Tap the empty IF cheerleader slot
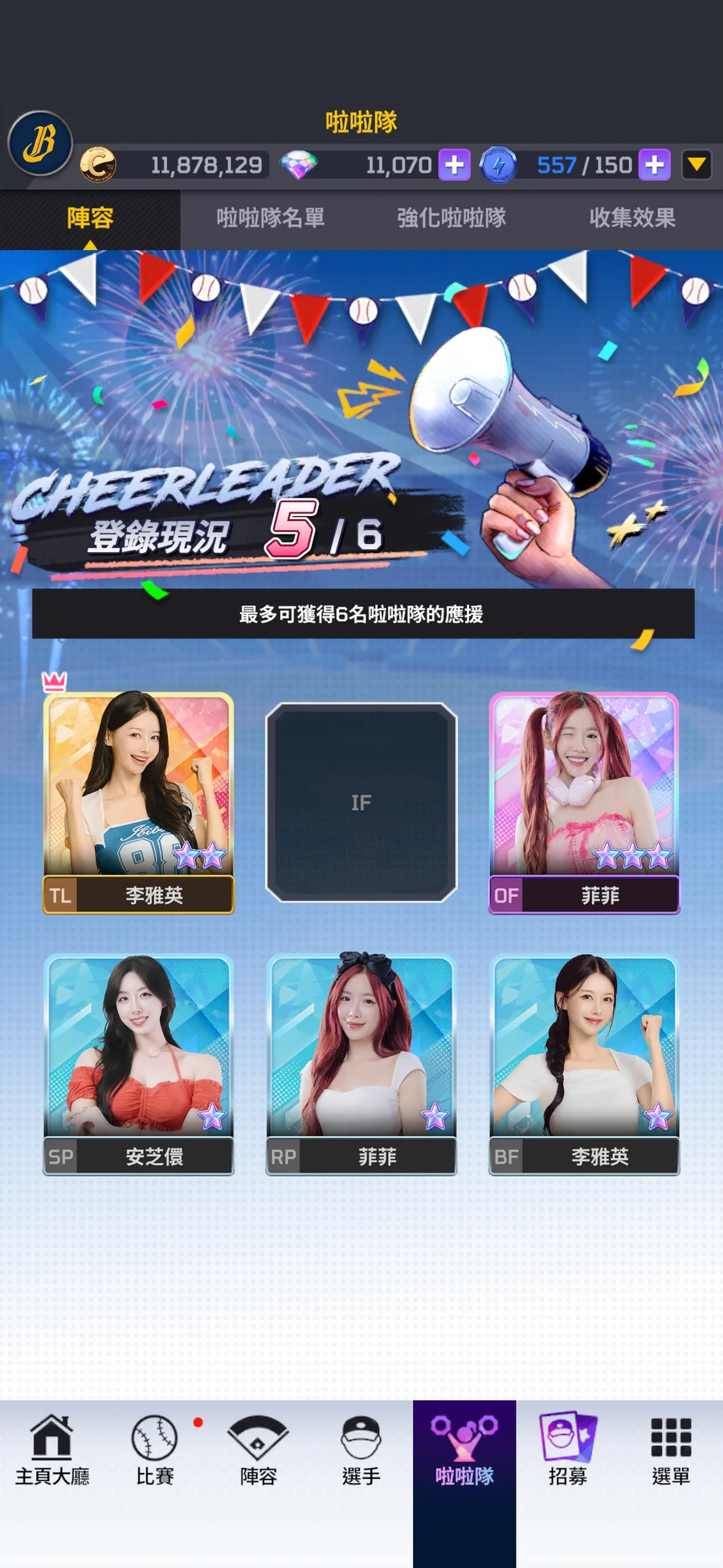This screenshot has height=1568, width=723. (x=361, y=802)
